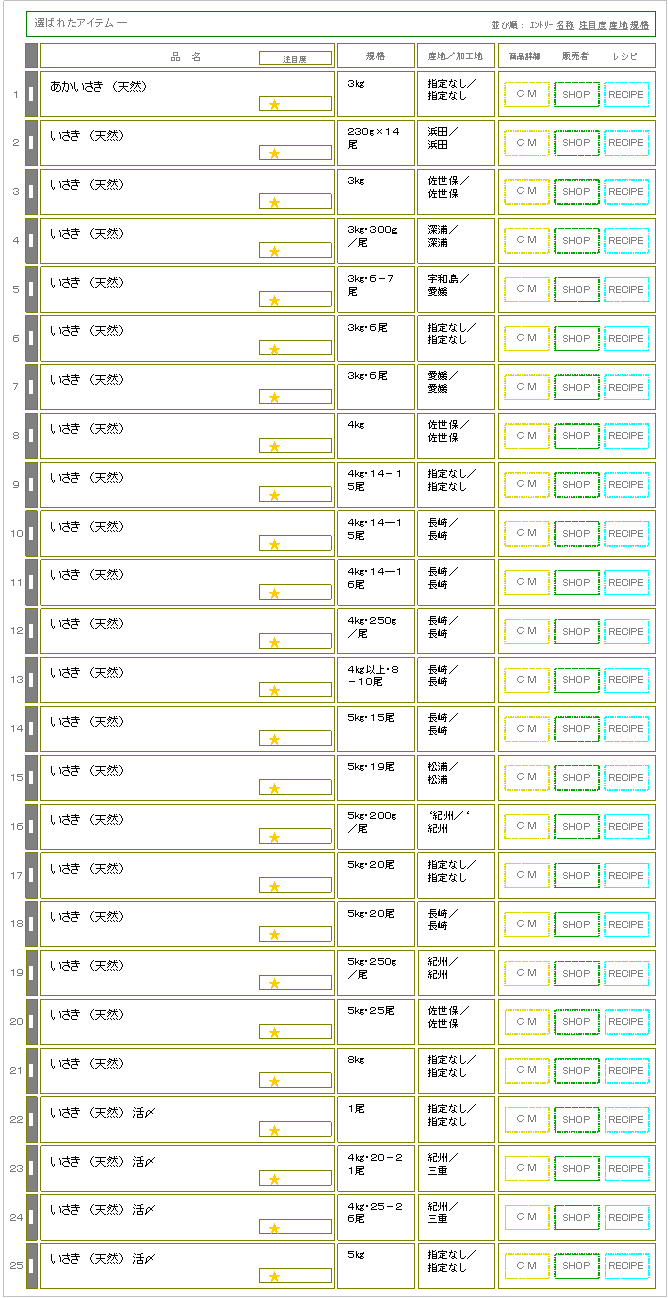Open CM for あかいさき 3kg
668x1298 pixels.
click(x=526, y=94)
